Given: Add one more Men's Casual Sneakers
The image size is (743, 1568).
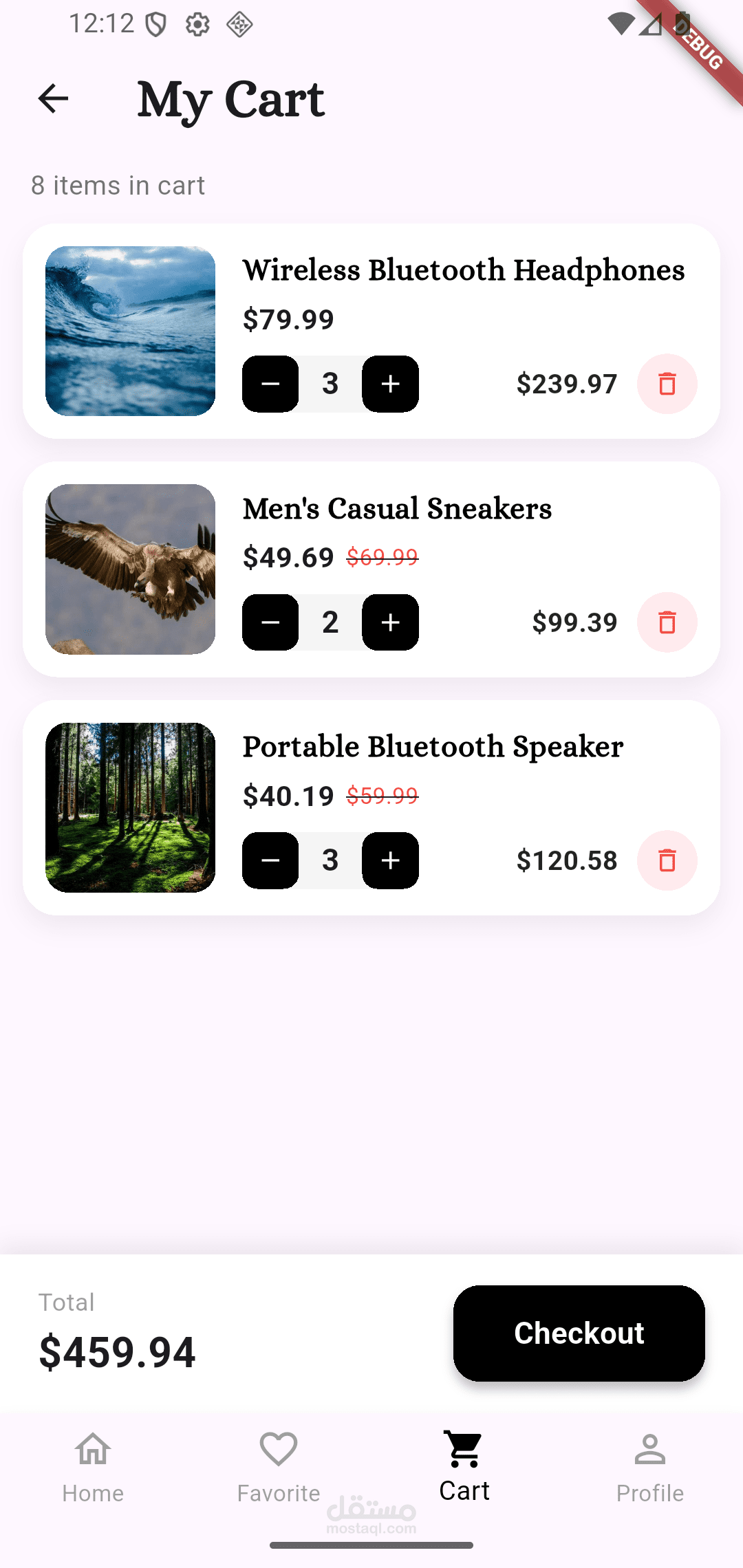Looking at the screenshot, I should [390, 622].
